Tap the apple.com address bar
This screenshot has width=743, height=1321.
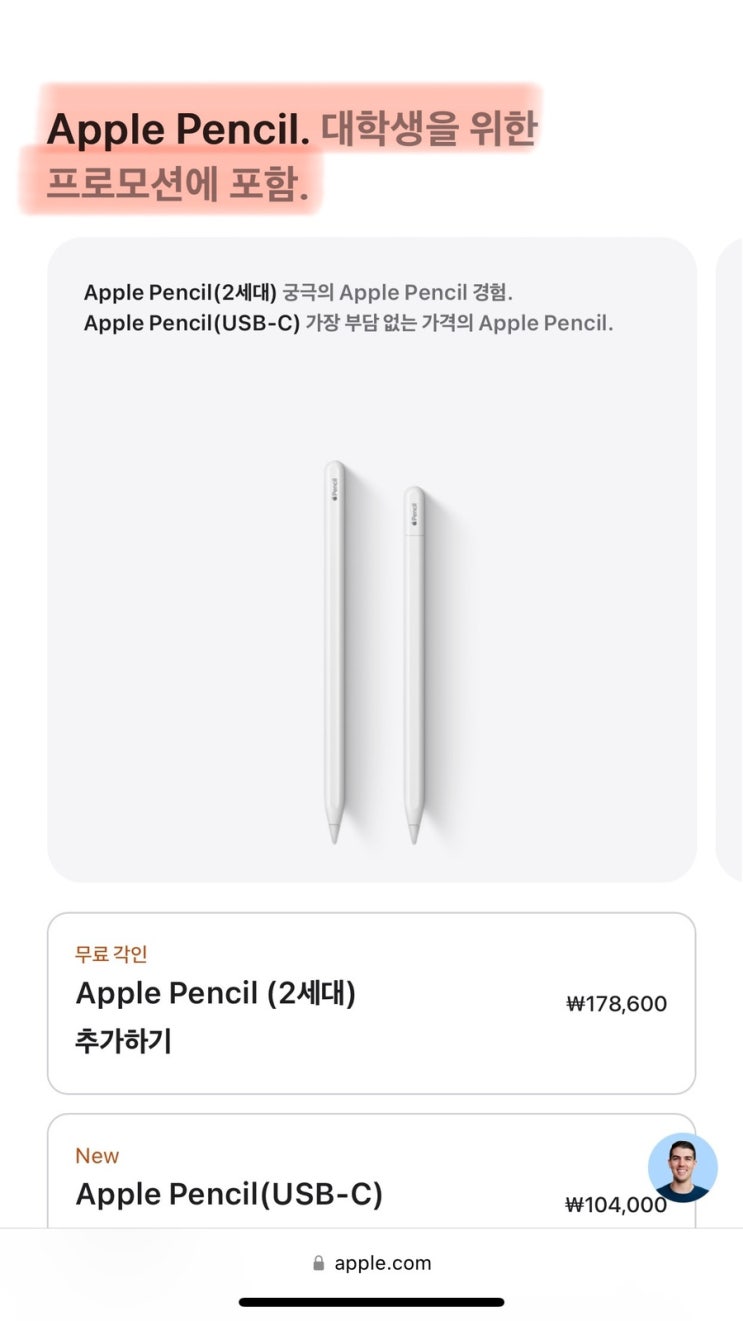(372, 1263)
